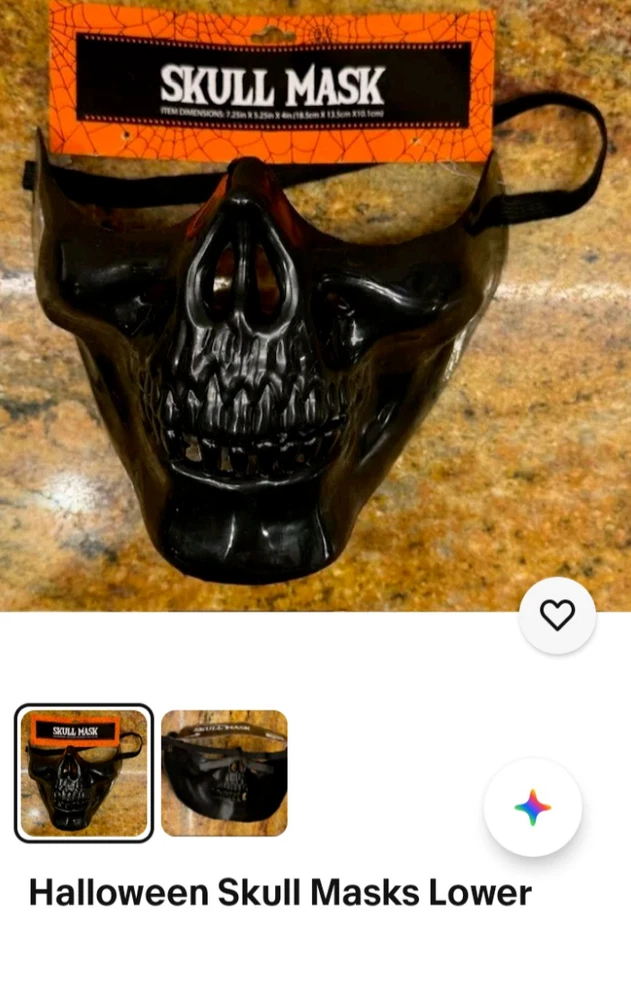Select the first thumbnail with orange label
The width and height of the screenshot is (631, 1000).
click(84, 773)
